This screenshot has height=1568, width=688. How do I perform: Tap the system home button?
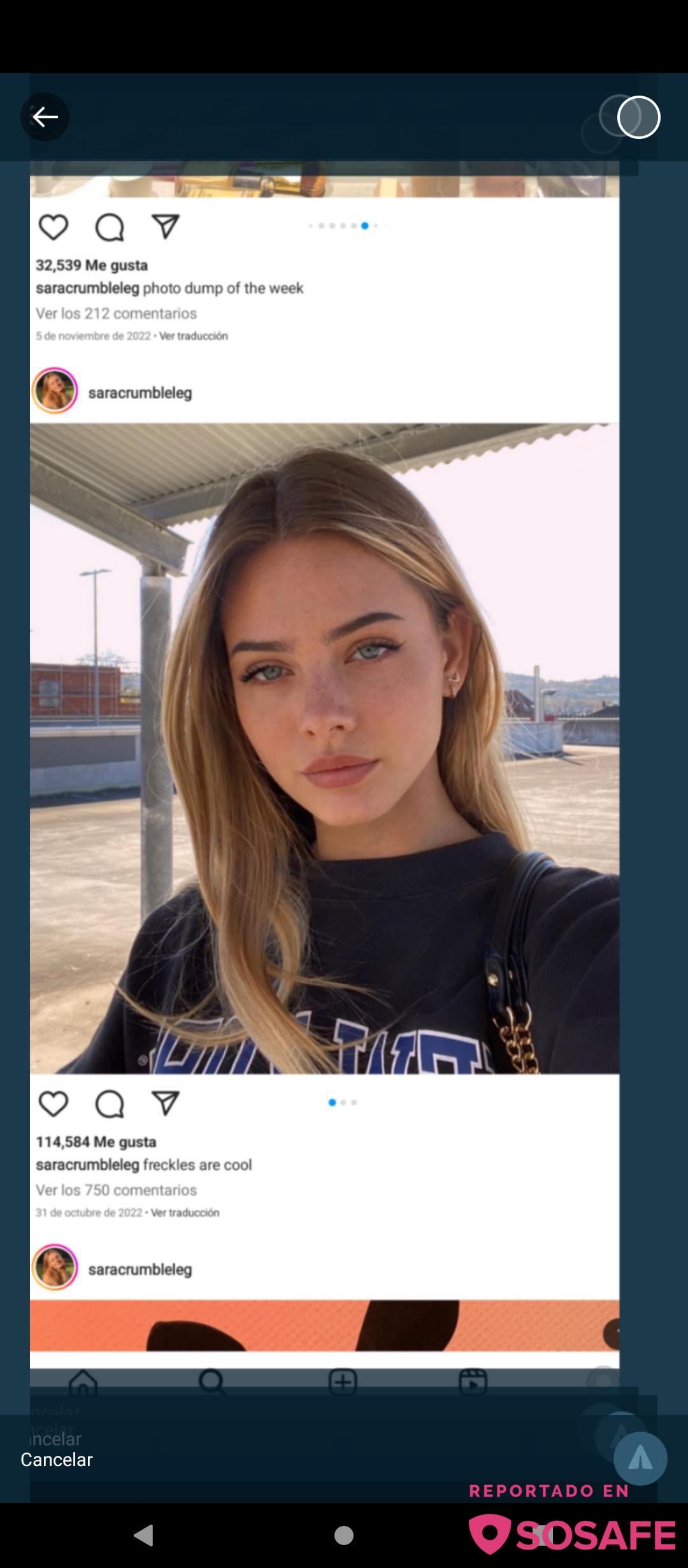344,1535
